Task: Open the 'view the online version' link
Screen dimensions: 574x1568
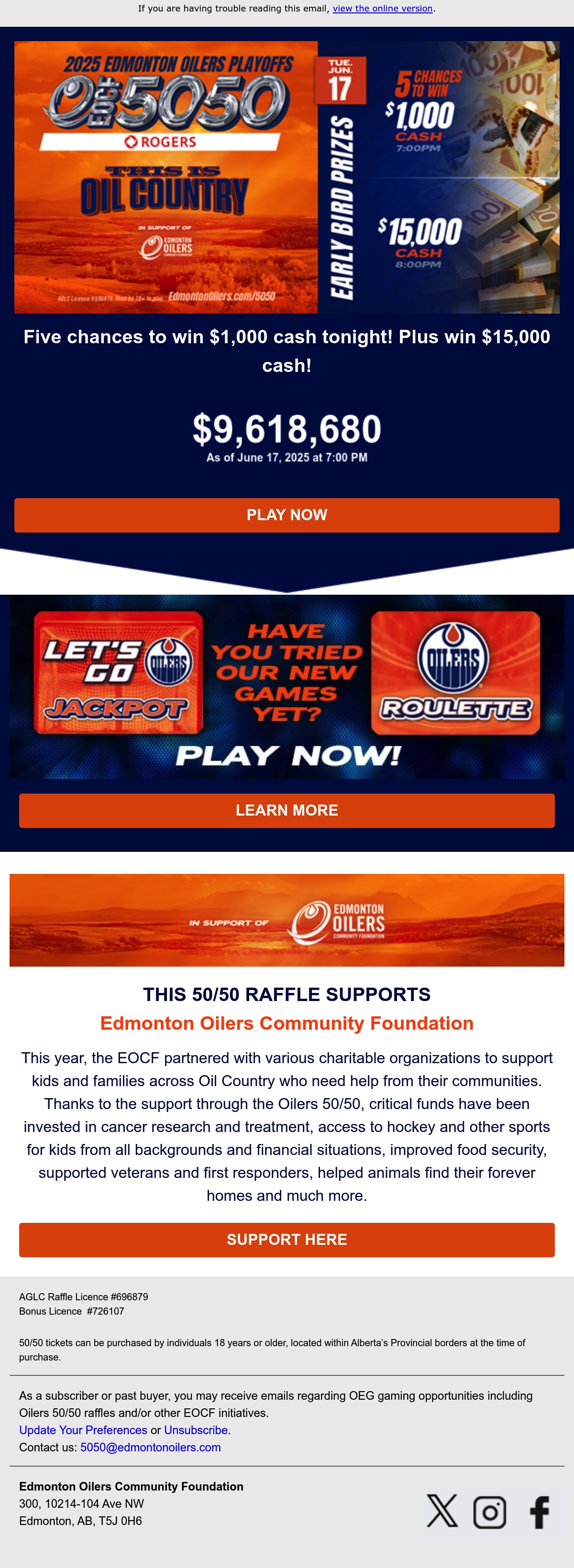Action: 383,9
